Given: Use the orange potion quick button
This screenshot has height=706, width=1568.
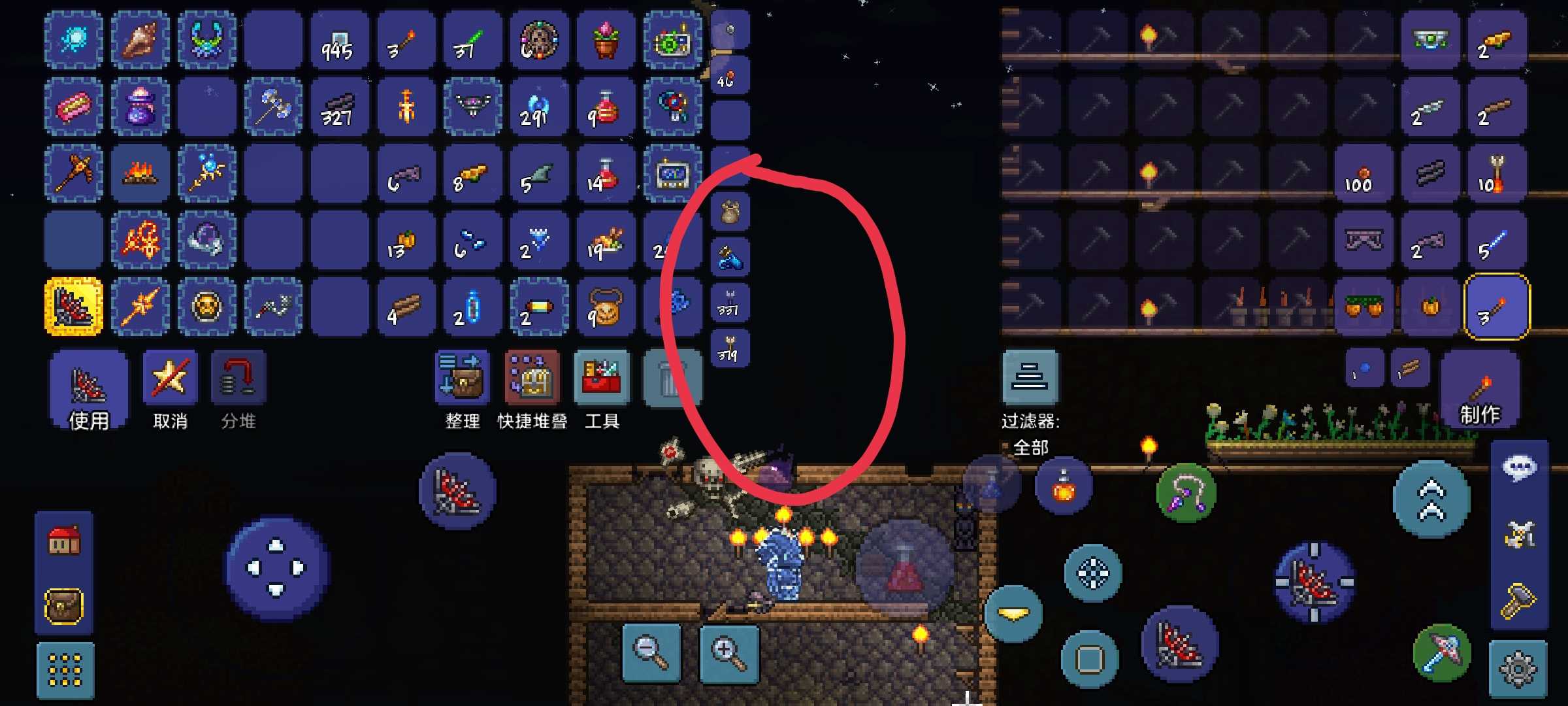Looking at the screenshot, I should (1064, 486).
